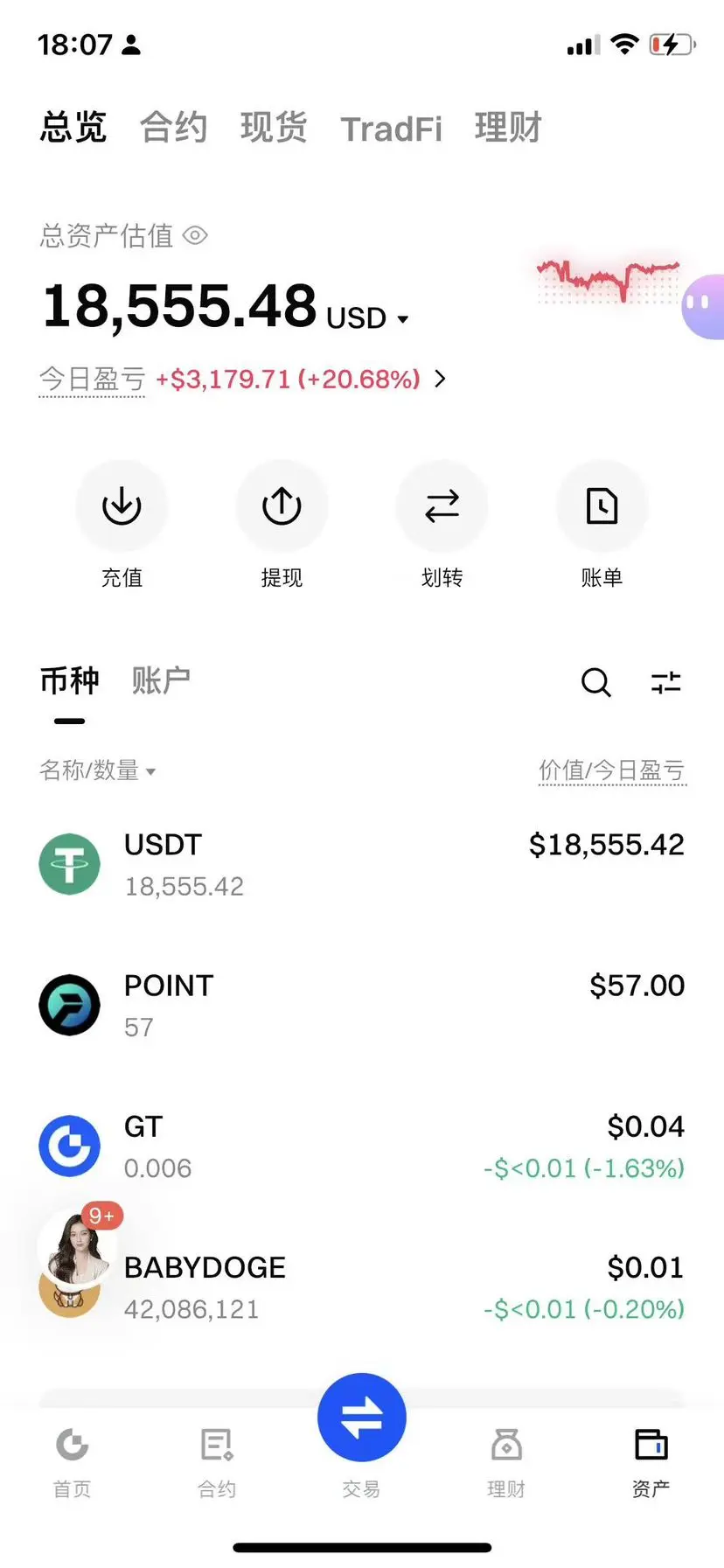
Task: Switch to the 现货 top tab
Action: 274,128
